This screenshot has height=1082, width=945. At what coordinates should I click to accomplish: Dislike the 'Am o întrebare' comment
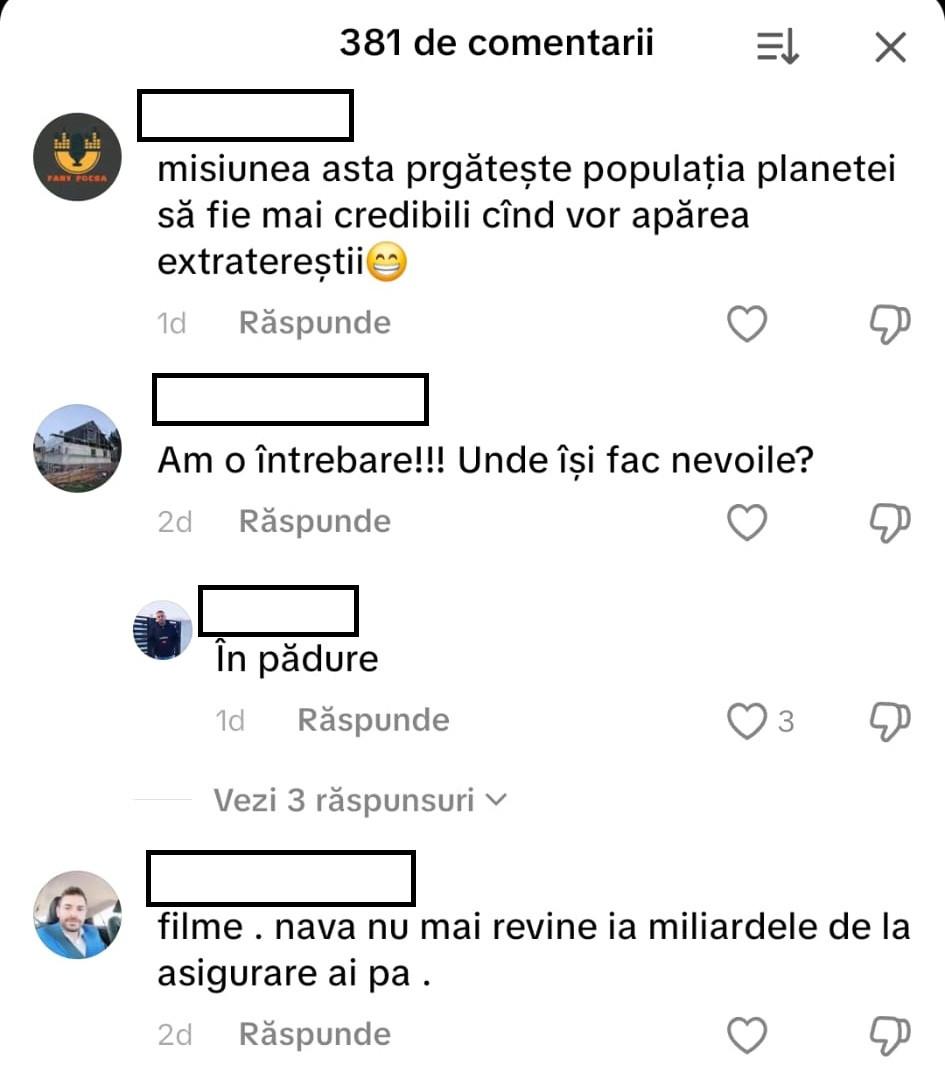[x=891, y=521]
